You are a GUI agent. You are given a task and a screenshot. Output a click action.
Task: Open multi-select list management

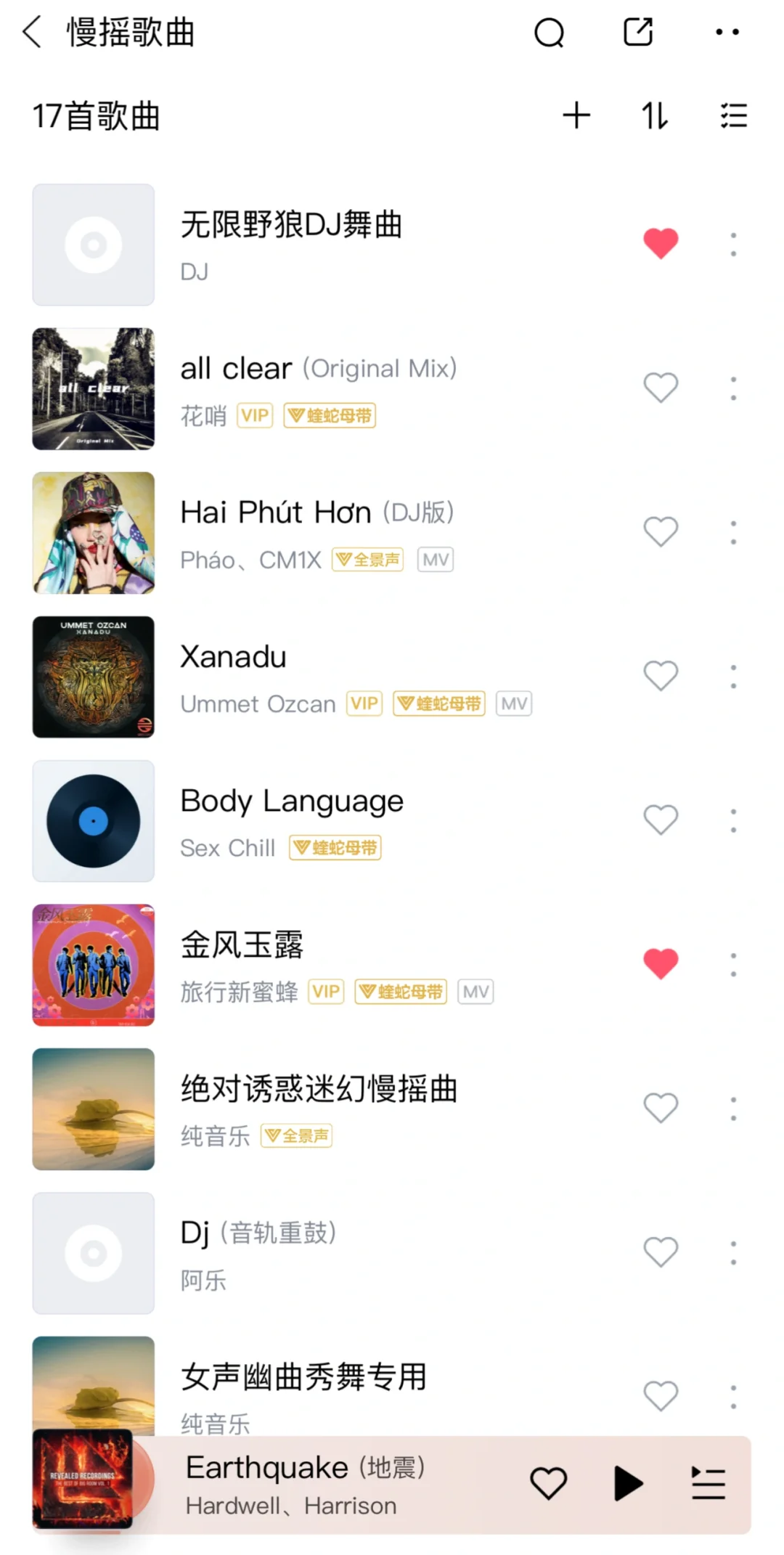(733, 115)
